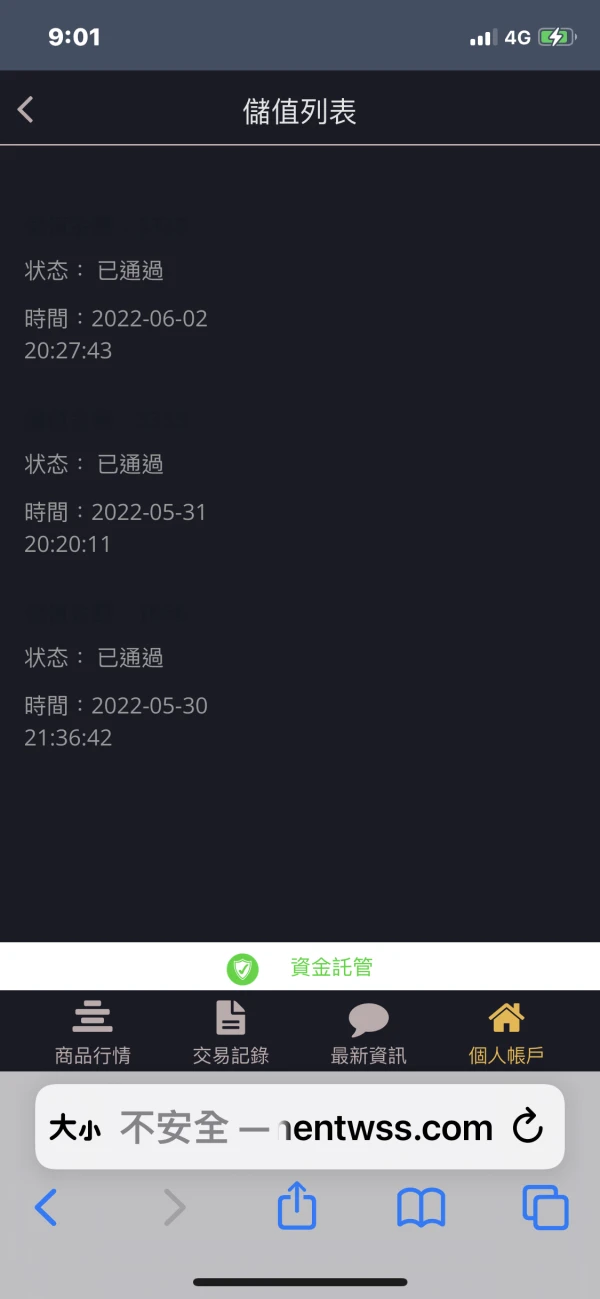Open the 大小 text size menu
Viewport: 600px width, 1299px height.
pos(75,1128)
